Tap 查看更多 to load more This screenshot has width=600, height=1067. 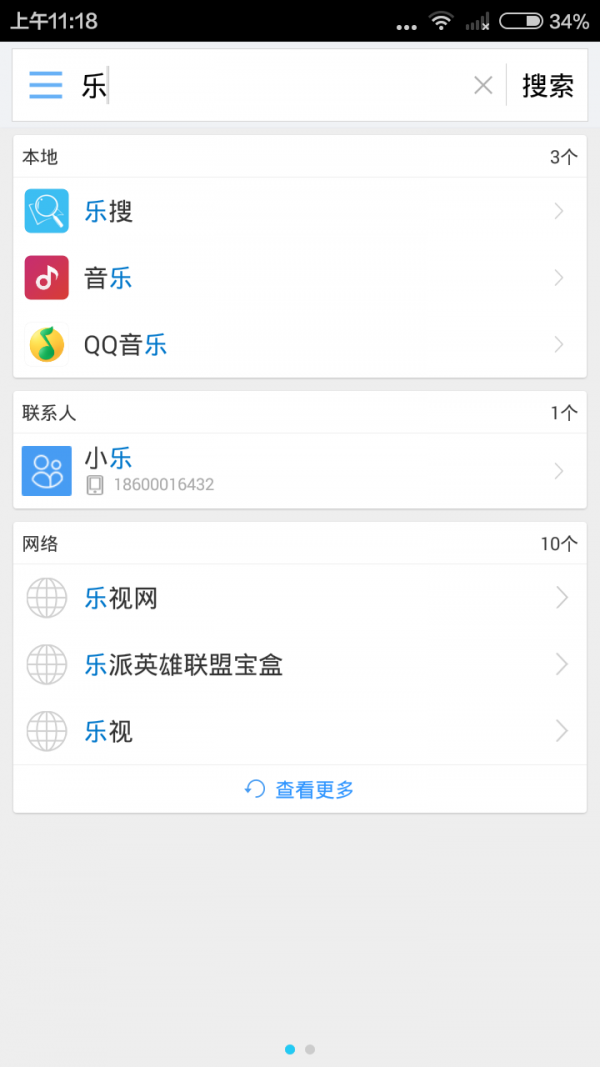point(300,789)
